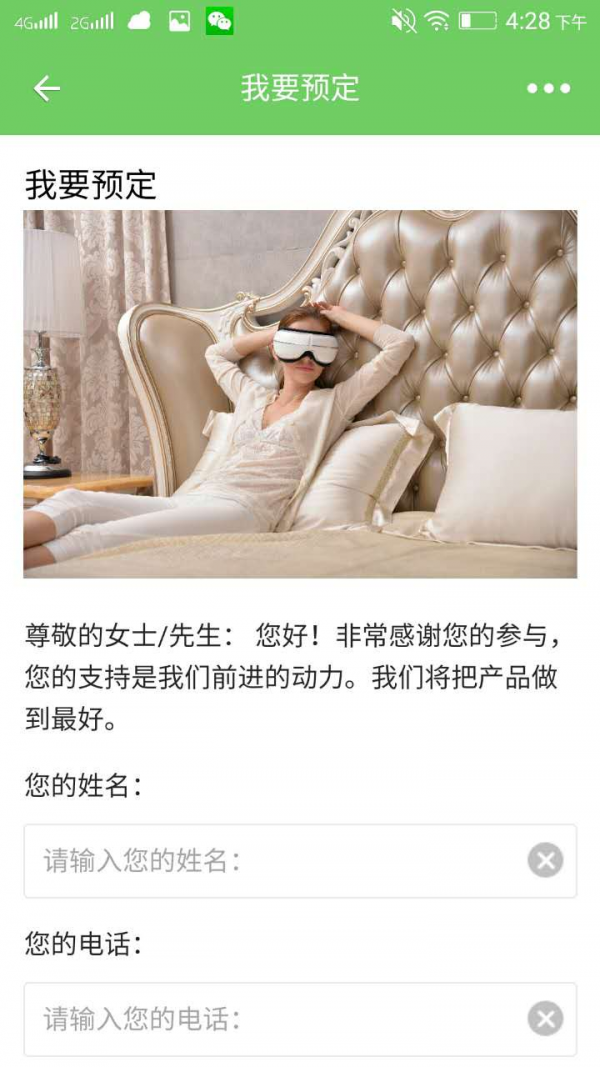Viewport: 600px width, 1067px height.
Task: Focus the name input field
Action: [x=270, y=860]
